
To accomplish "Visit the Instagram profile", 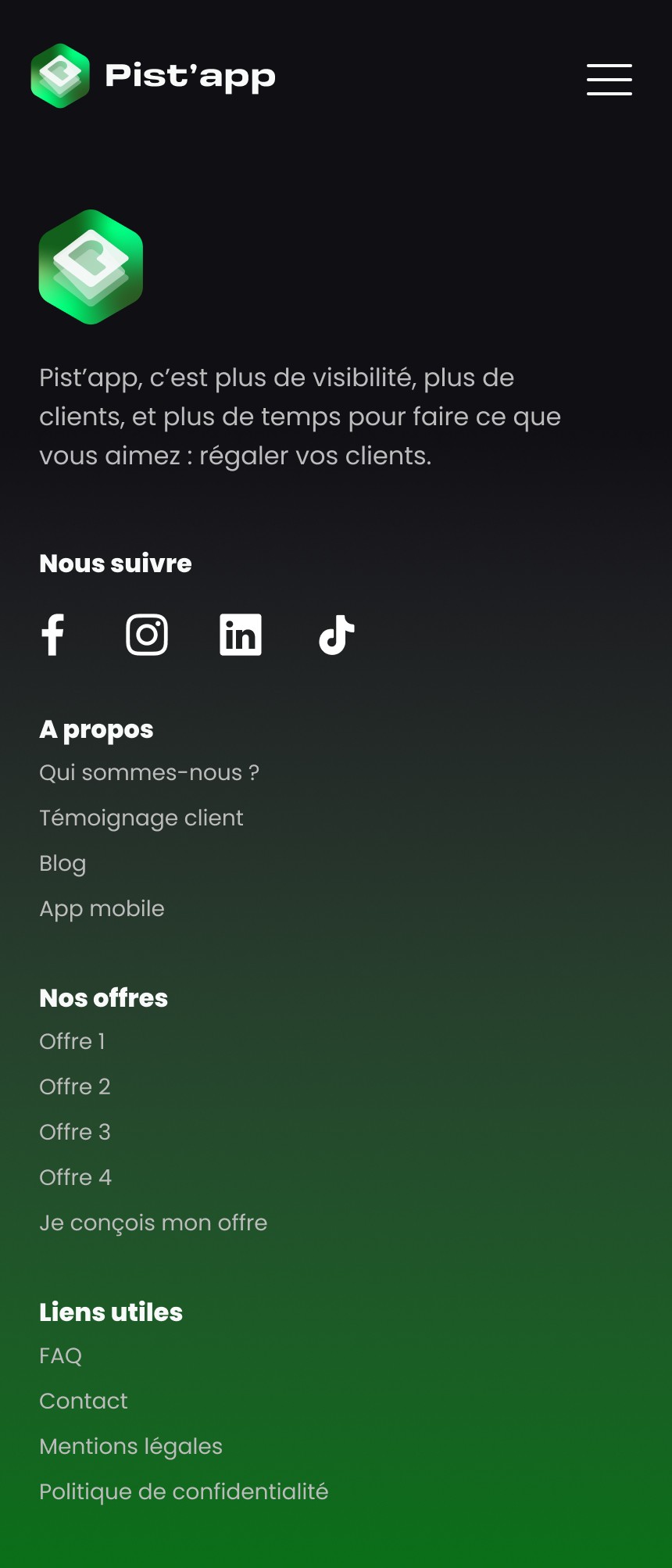I will (147, 635).
